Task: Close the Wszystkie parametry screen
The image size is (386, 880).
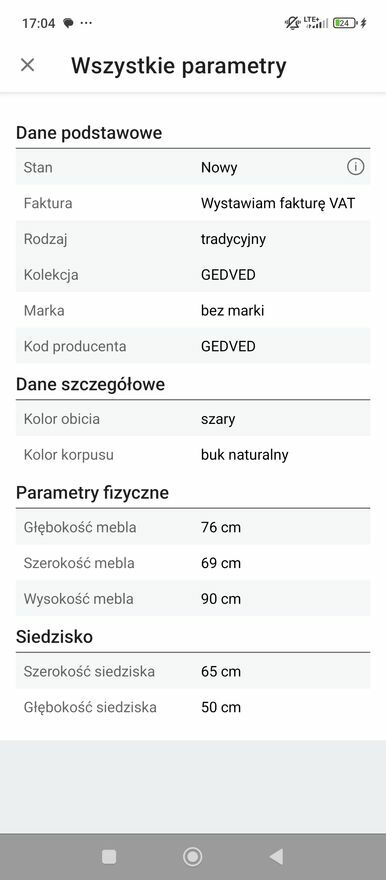Action: pos(27,65)
